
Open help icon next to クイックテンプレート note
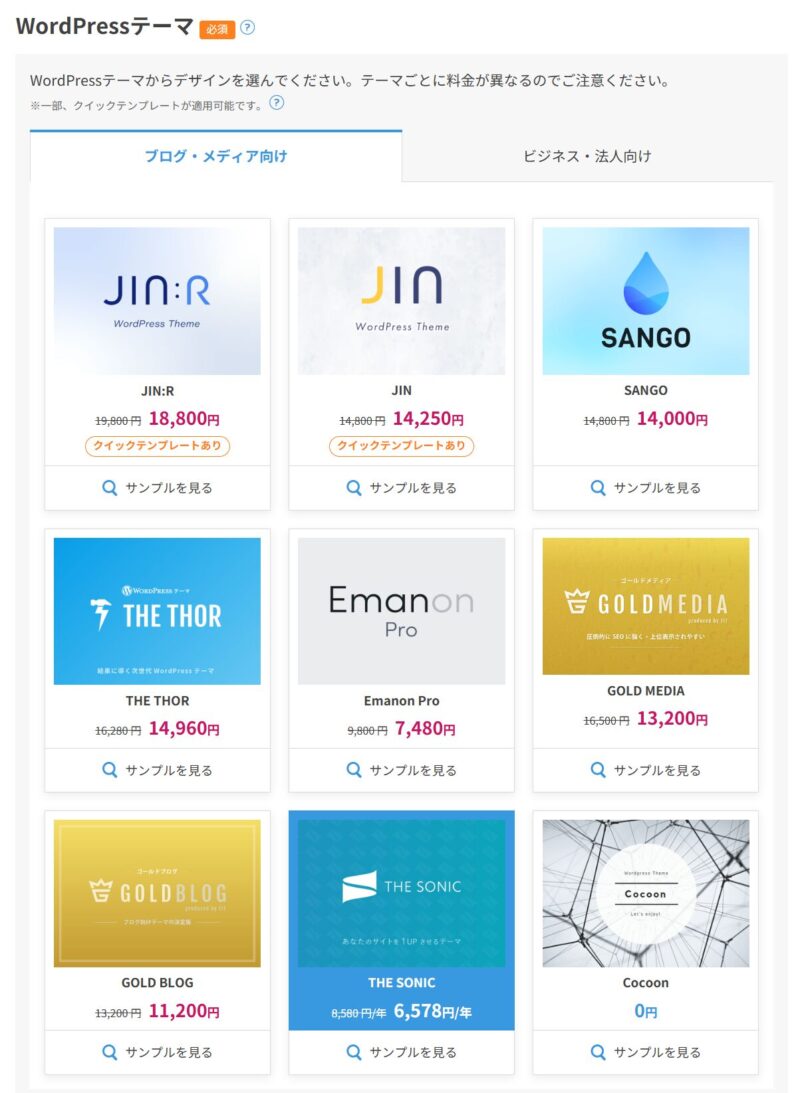coord(277,102)
